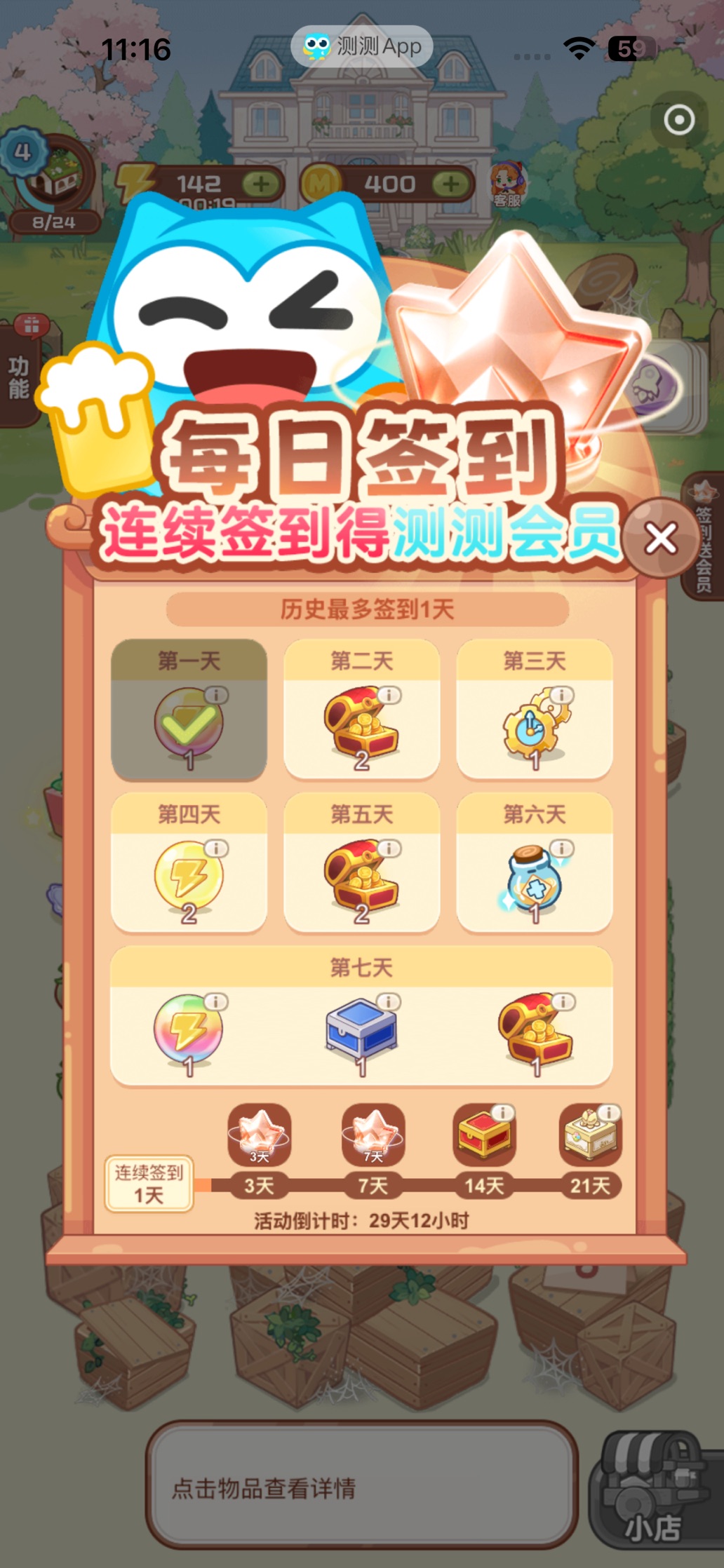Open 客服 customer service
The width and height of the screenshot is (724, 1568).
point(508,184)
